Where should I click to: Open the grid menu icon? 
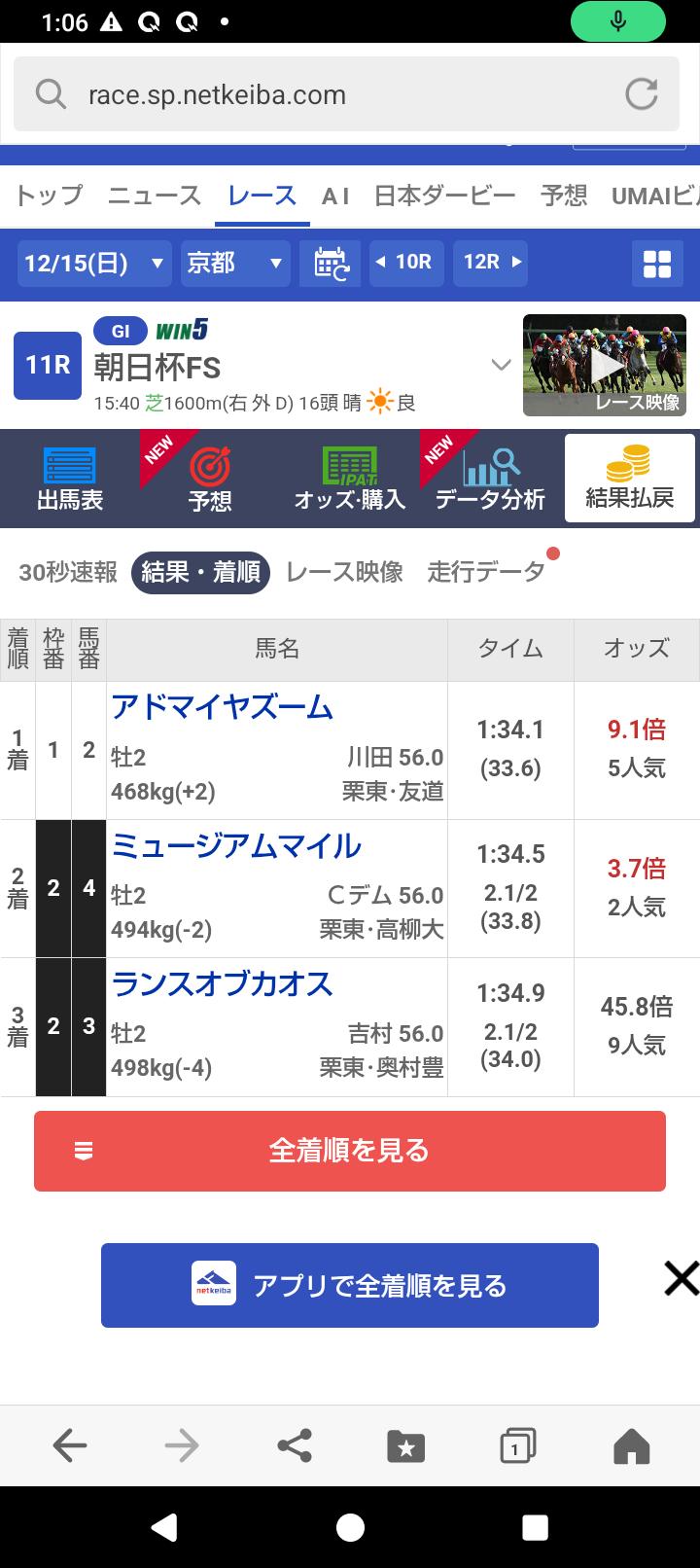pyautogui.click(x=657, y=264)
